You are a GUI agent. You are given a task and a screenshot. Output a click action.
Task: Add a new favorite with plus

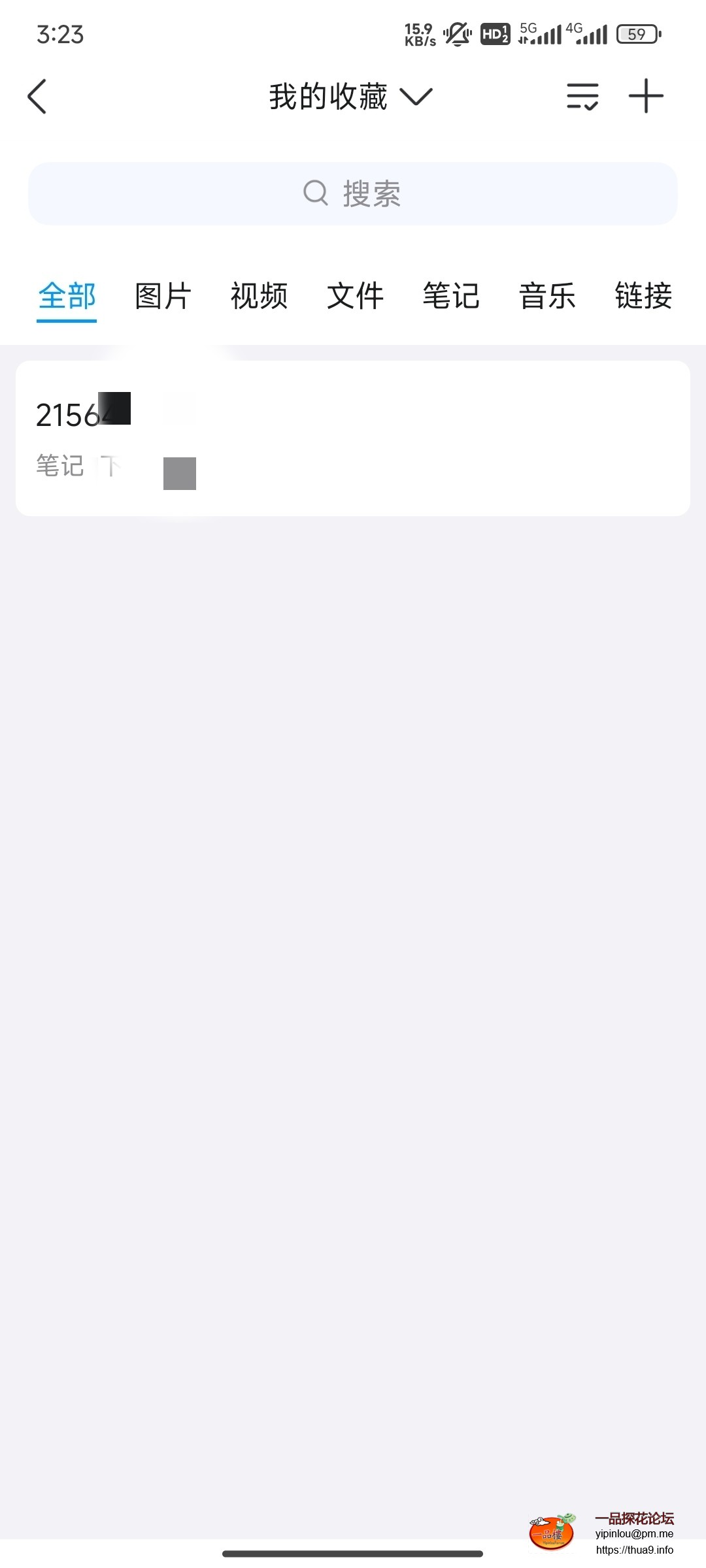click(646, 97)
